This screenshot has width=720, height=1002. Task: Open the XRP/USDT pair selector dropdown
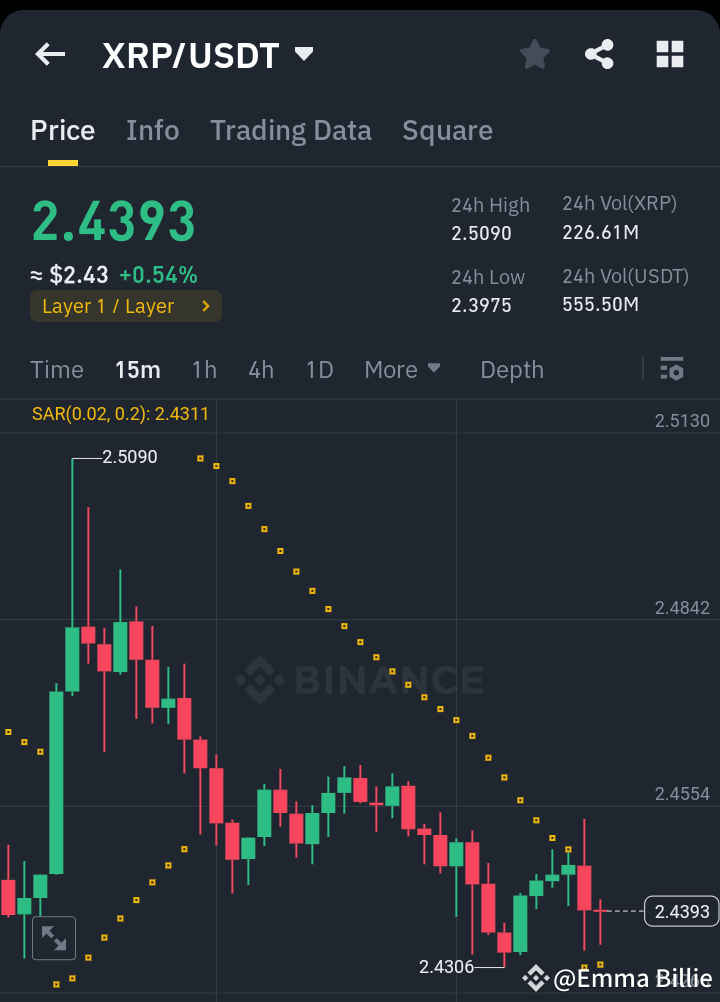305,55
